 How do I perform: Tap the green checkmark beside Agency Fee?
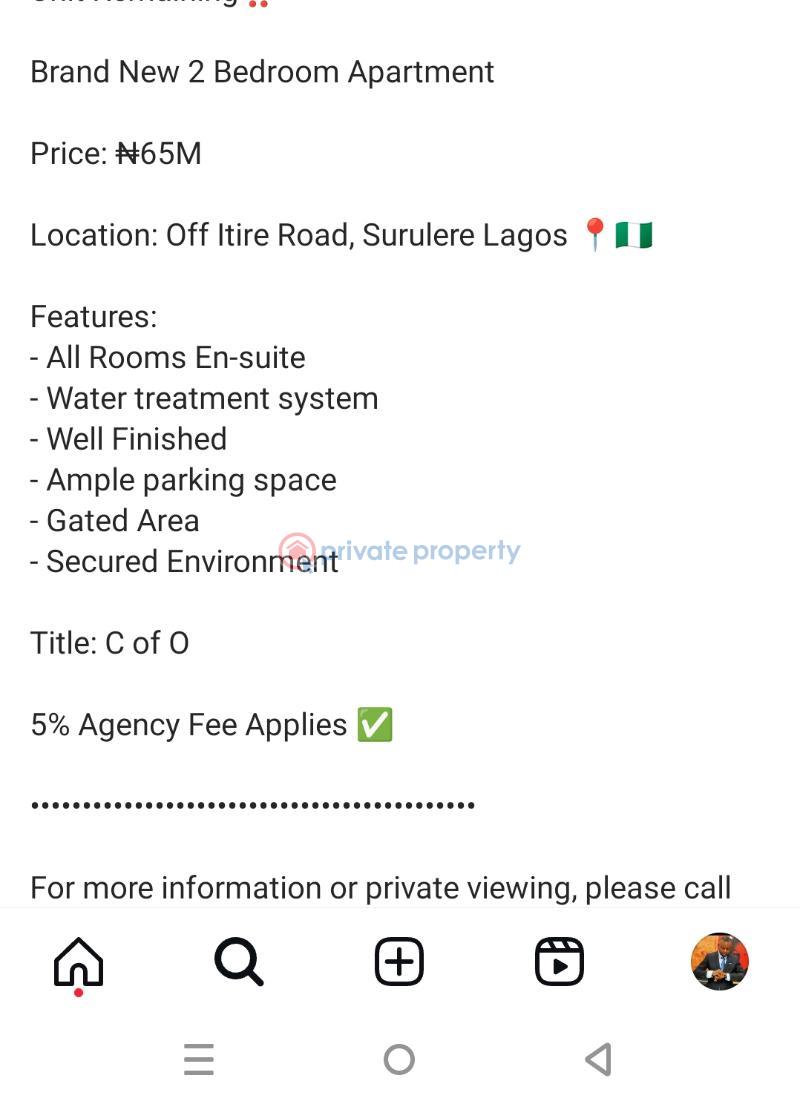click(x=376, y=724)
